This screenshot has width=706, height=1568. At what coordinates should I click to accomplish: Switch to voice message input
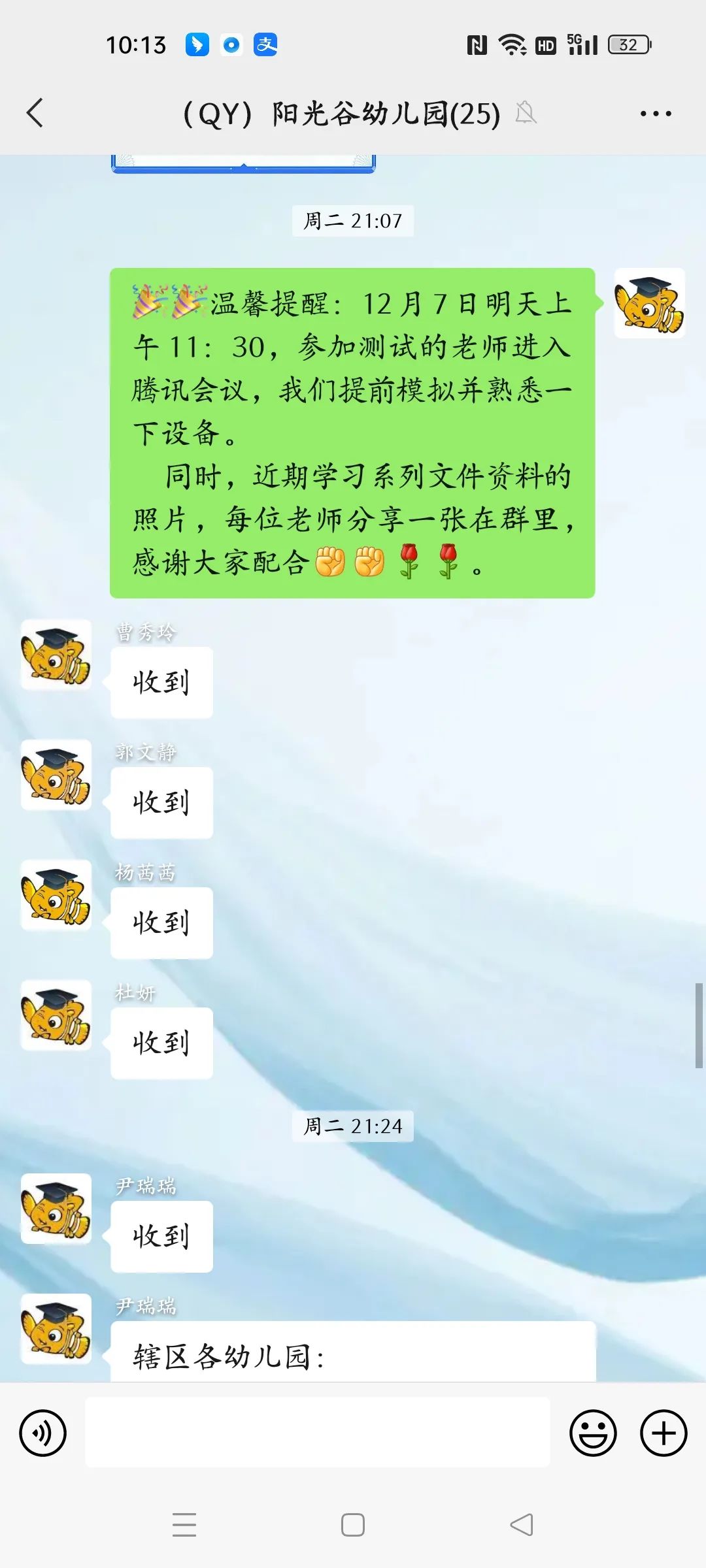tap(43, 1433)
